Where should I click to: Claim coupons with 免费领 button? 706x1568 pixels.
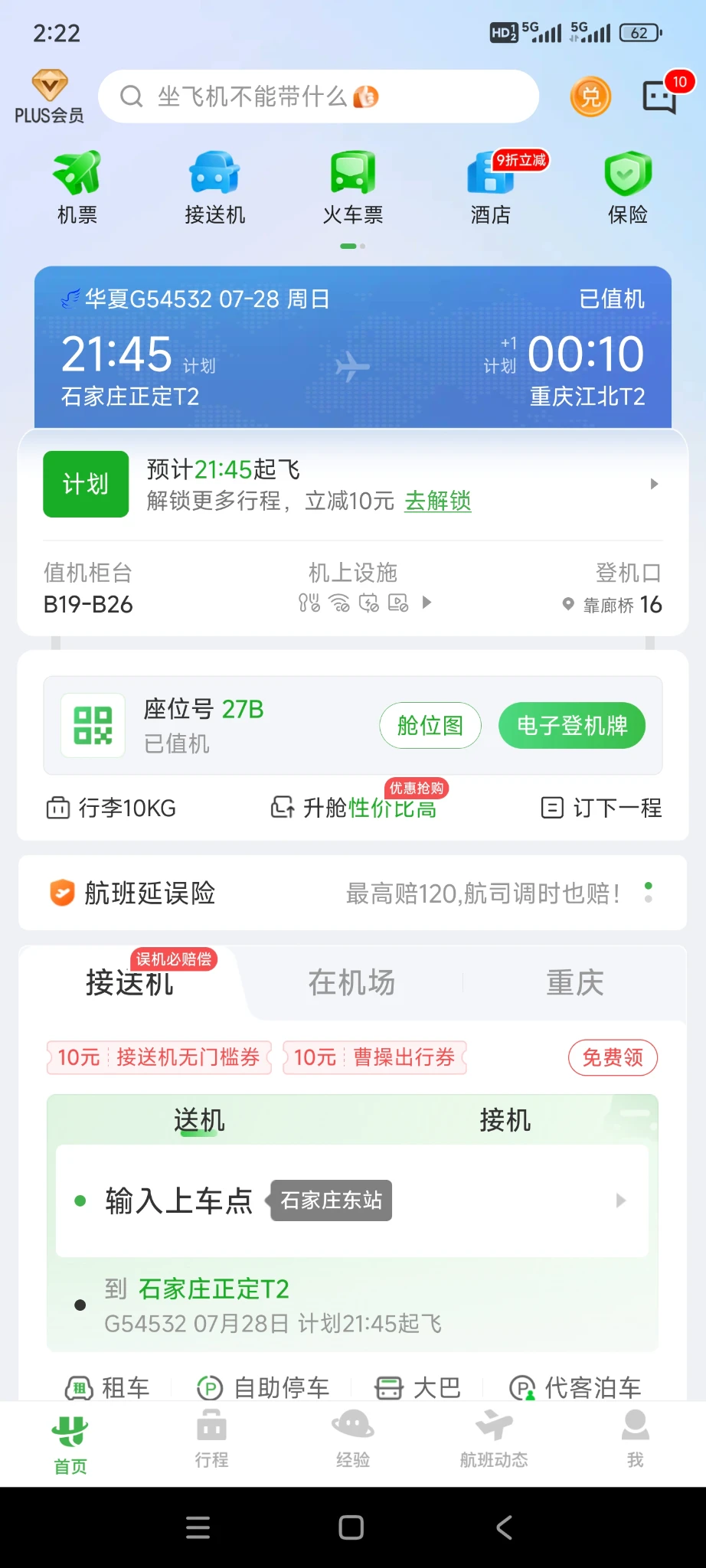click(613, 1057)
